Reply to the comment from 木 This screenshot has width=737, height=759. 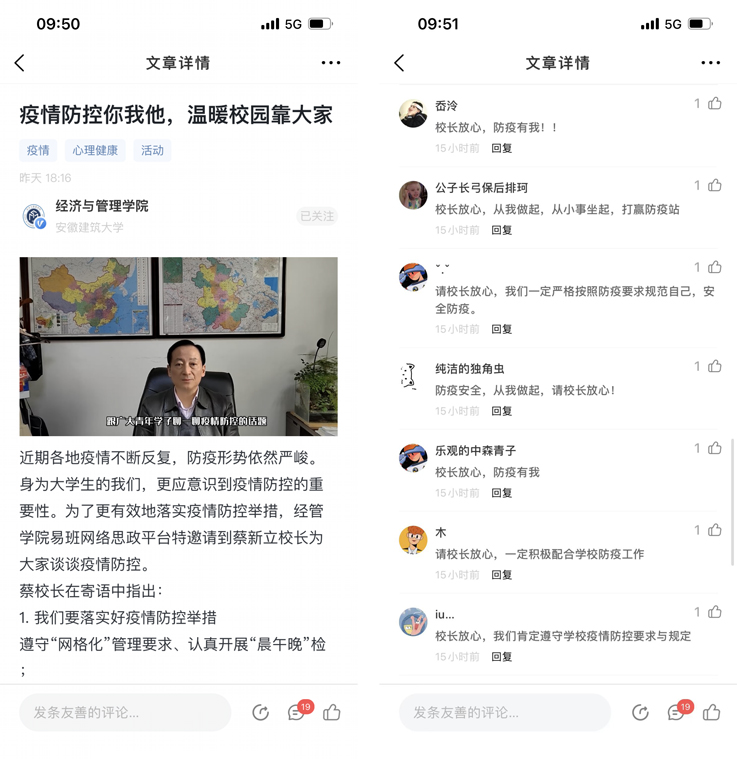501,575
